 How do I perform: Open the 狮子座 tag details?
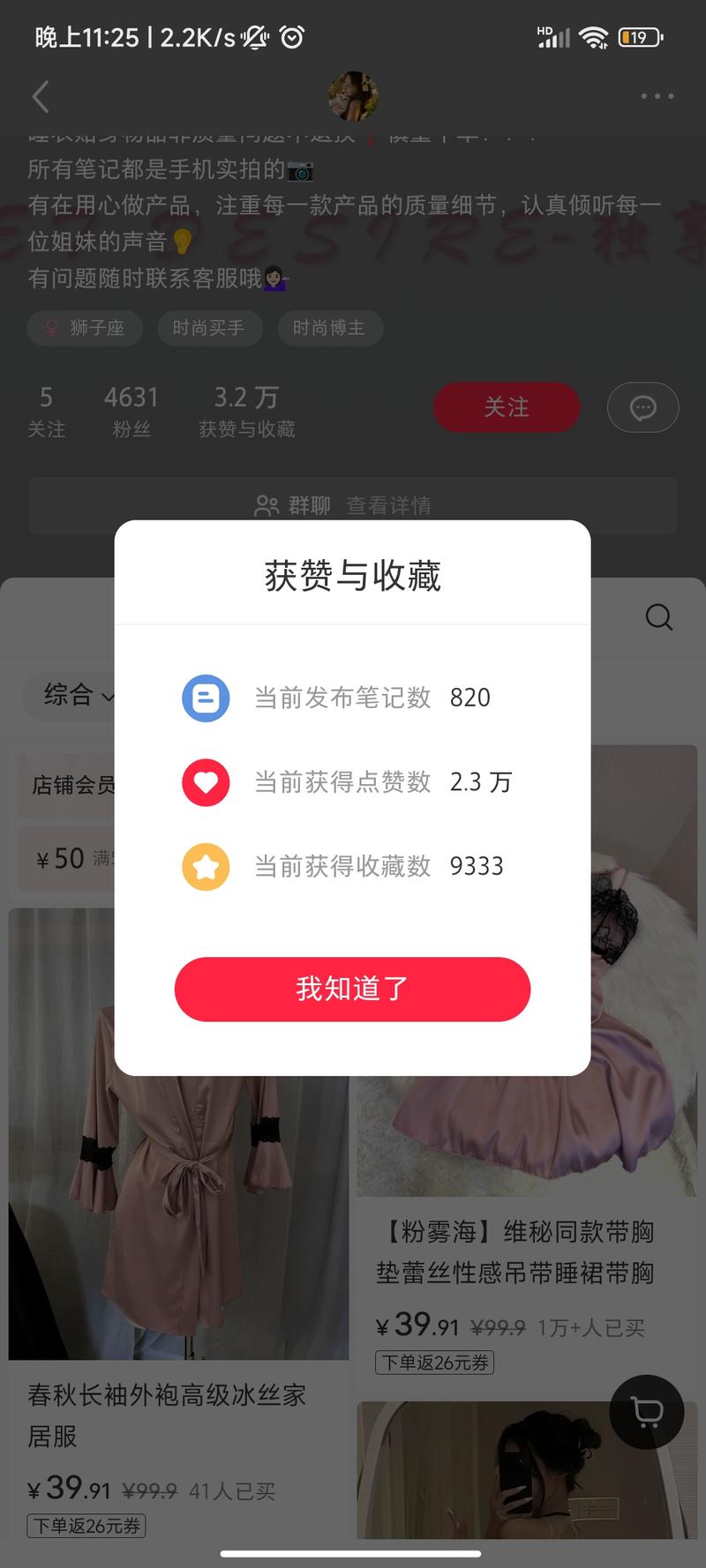click(85, 328)
